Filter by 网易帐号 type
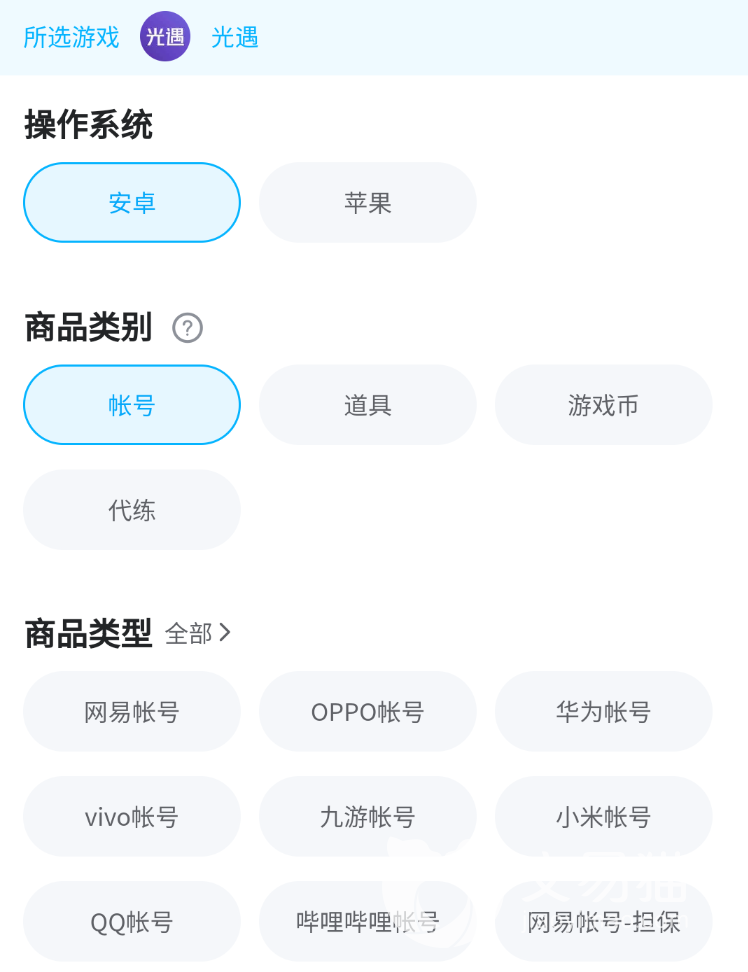The width and height of the screenshot is (748, 972). pyautogui.click(x=132, y=712)
